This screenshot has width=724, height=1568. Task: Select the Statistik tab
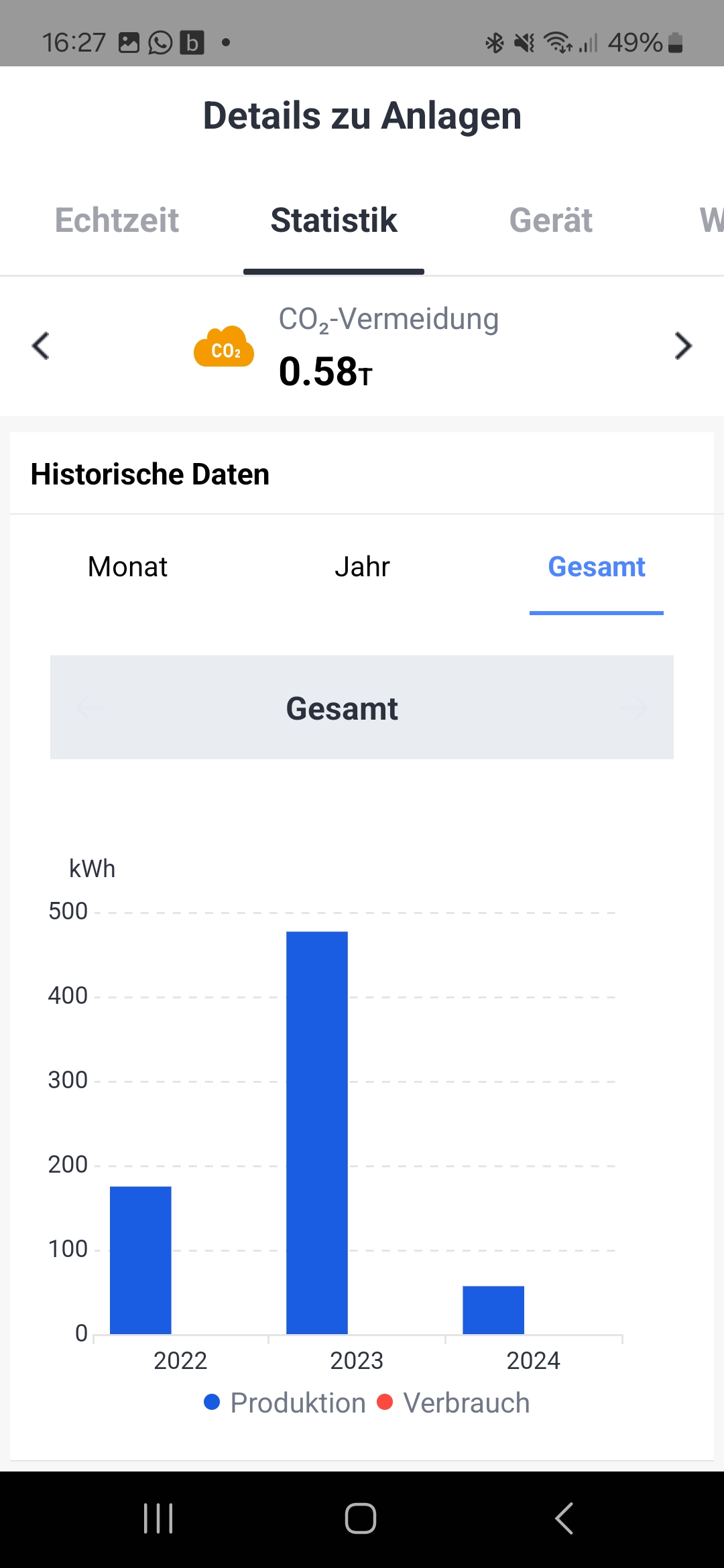[x=334, y=220]
